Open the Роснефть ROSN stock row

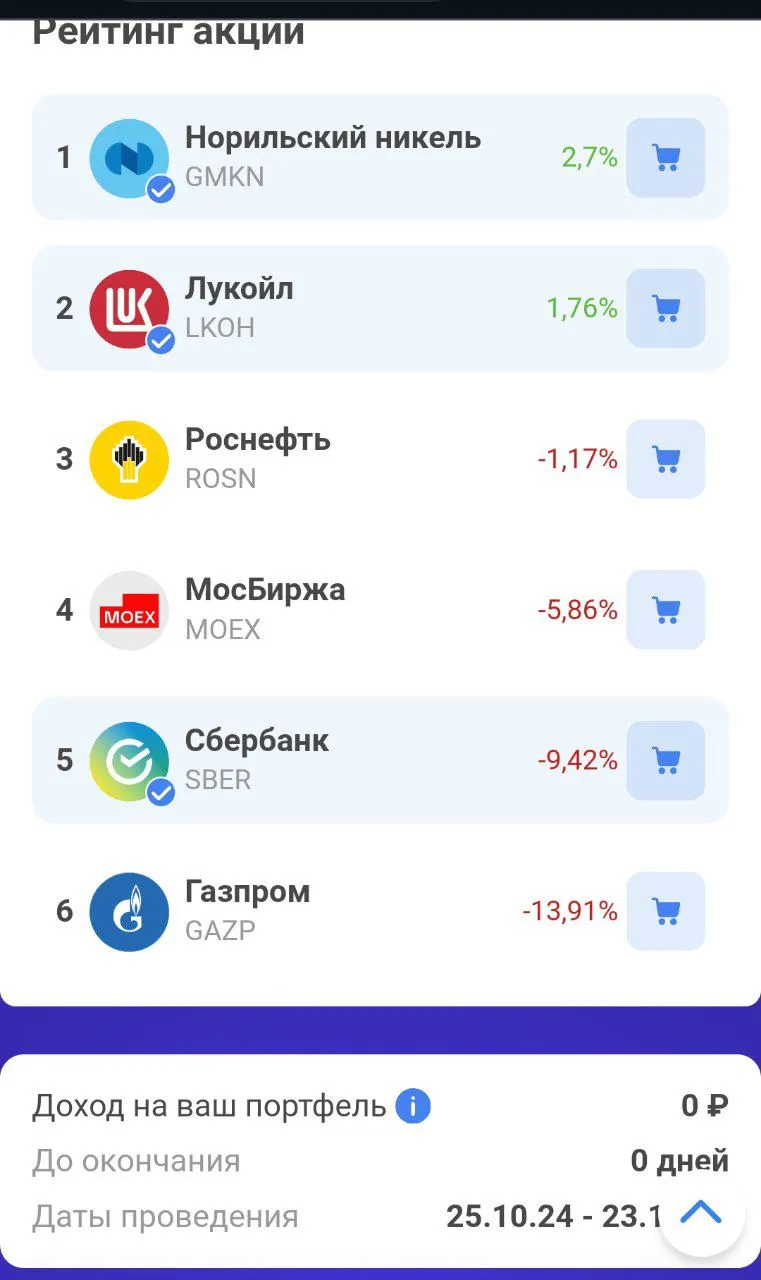click(x=380, y=459)
